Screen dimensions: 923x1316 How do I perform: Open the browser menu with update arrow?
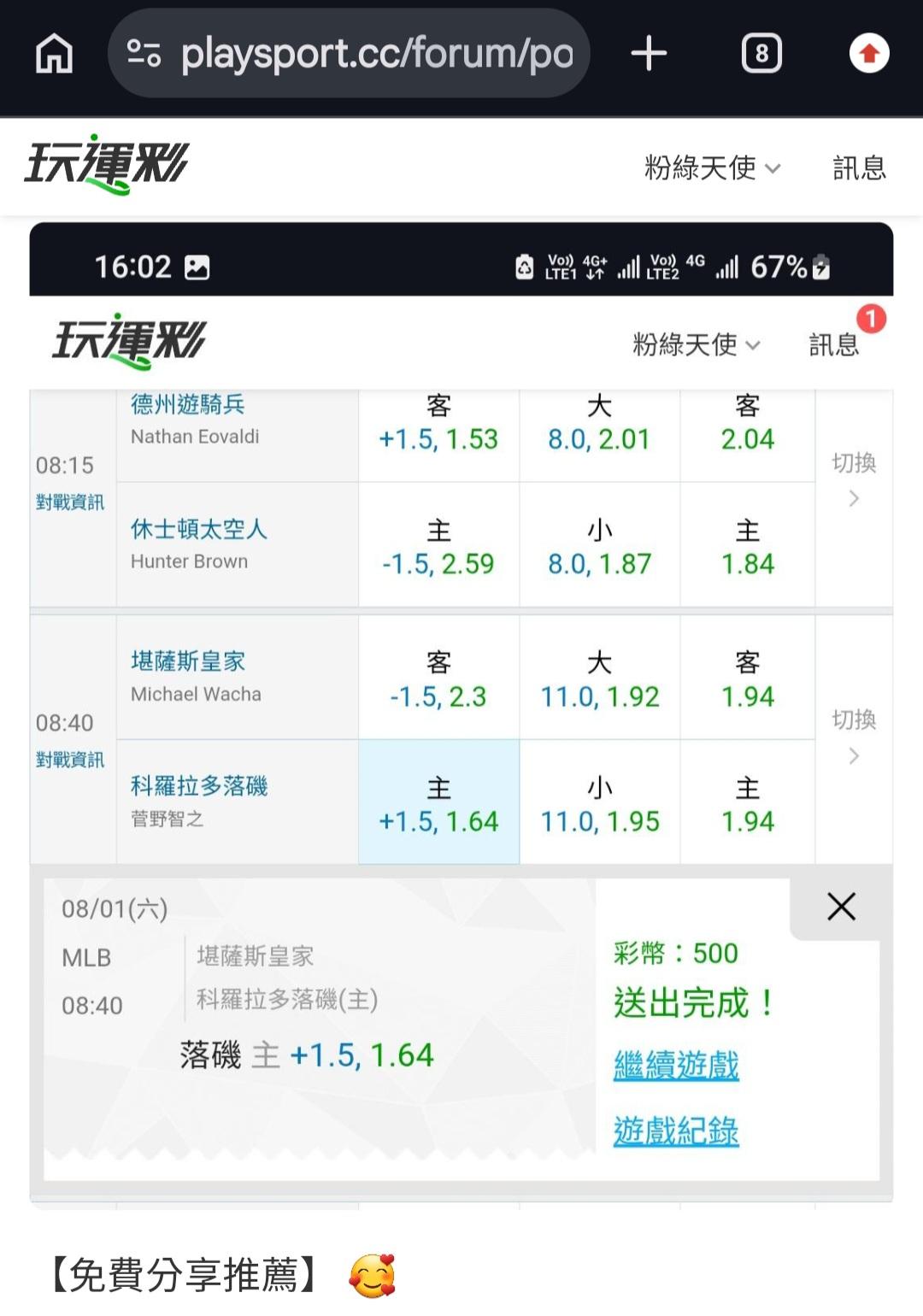point(869,54)
